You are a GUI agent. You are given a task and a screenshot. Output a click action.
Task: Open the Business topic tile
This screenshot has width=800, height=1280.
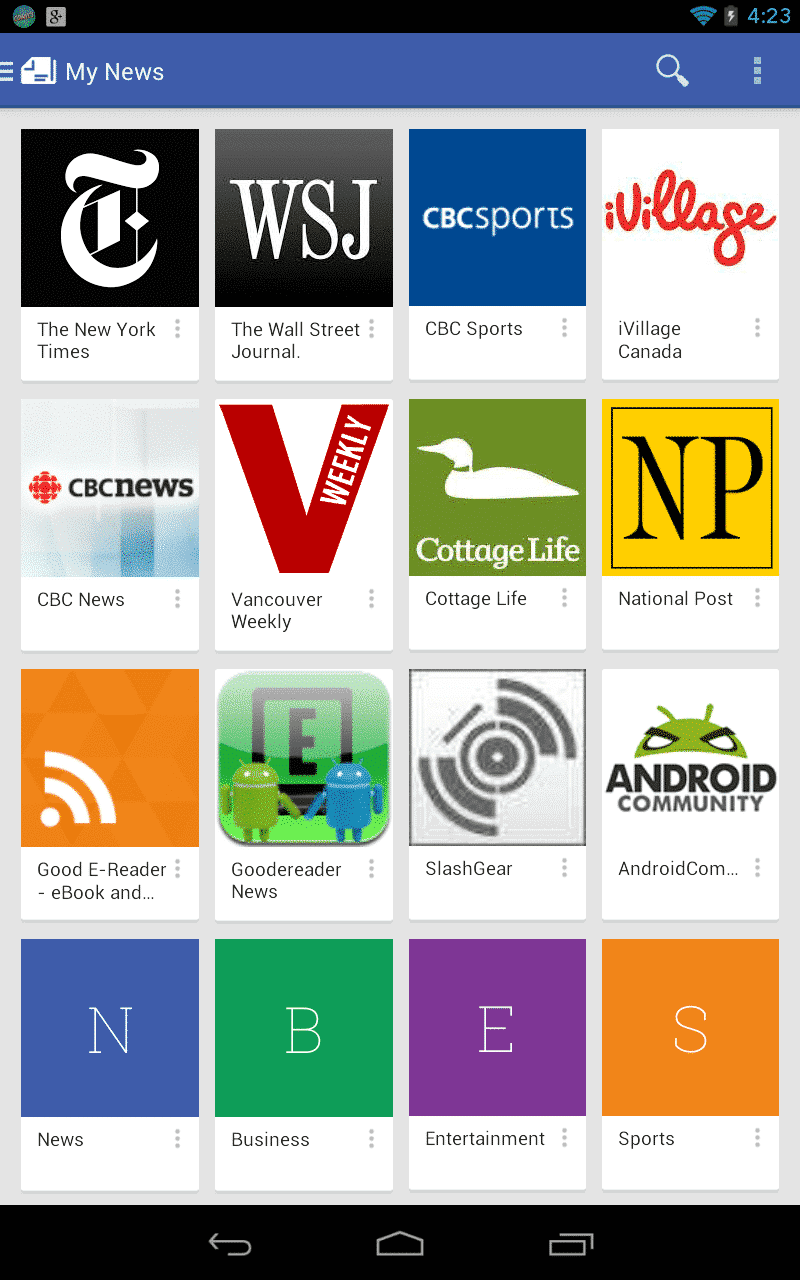(304, 1064)
